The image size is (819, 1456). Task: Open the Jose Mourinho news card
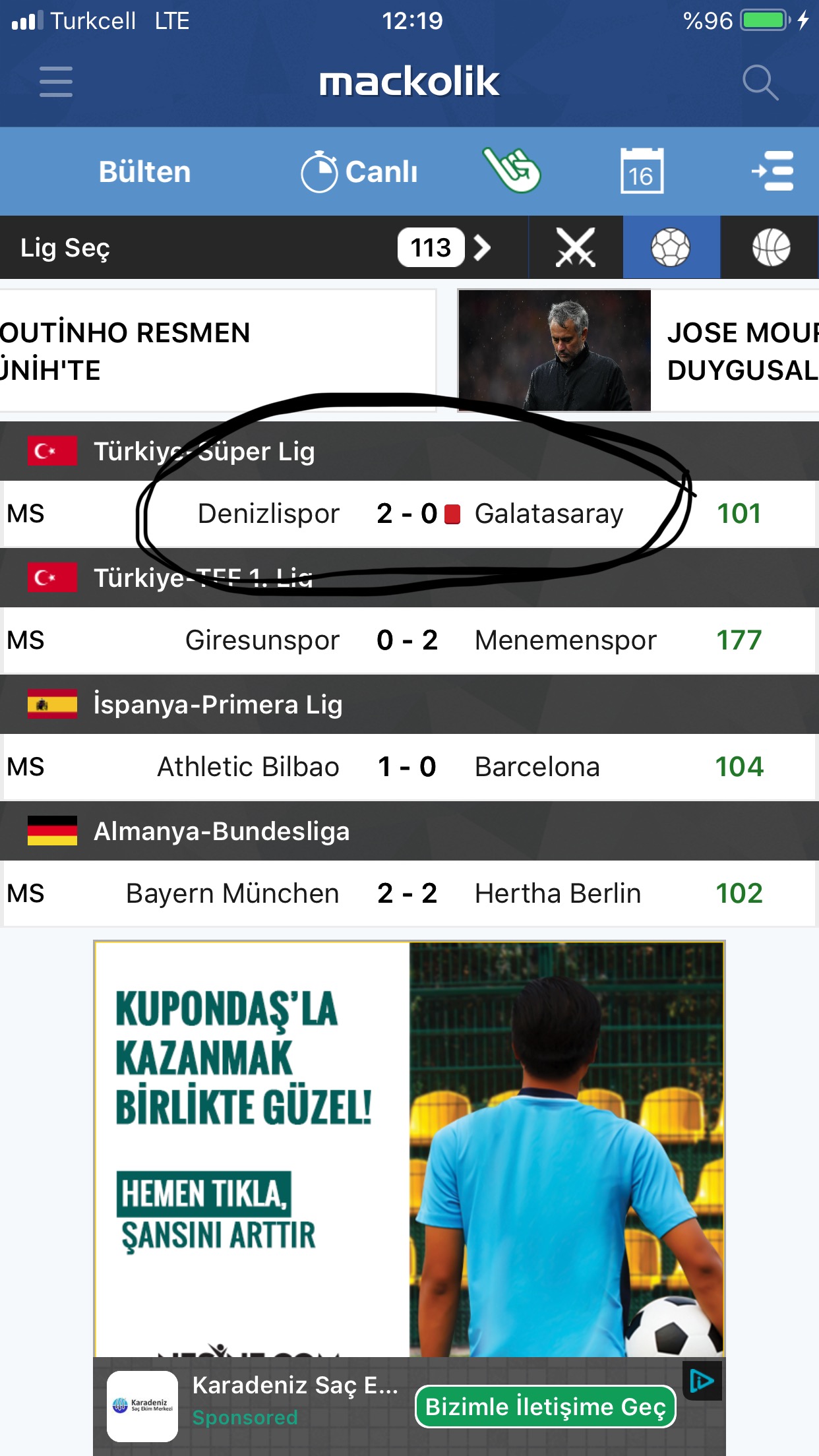[638, 351]
